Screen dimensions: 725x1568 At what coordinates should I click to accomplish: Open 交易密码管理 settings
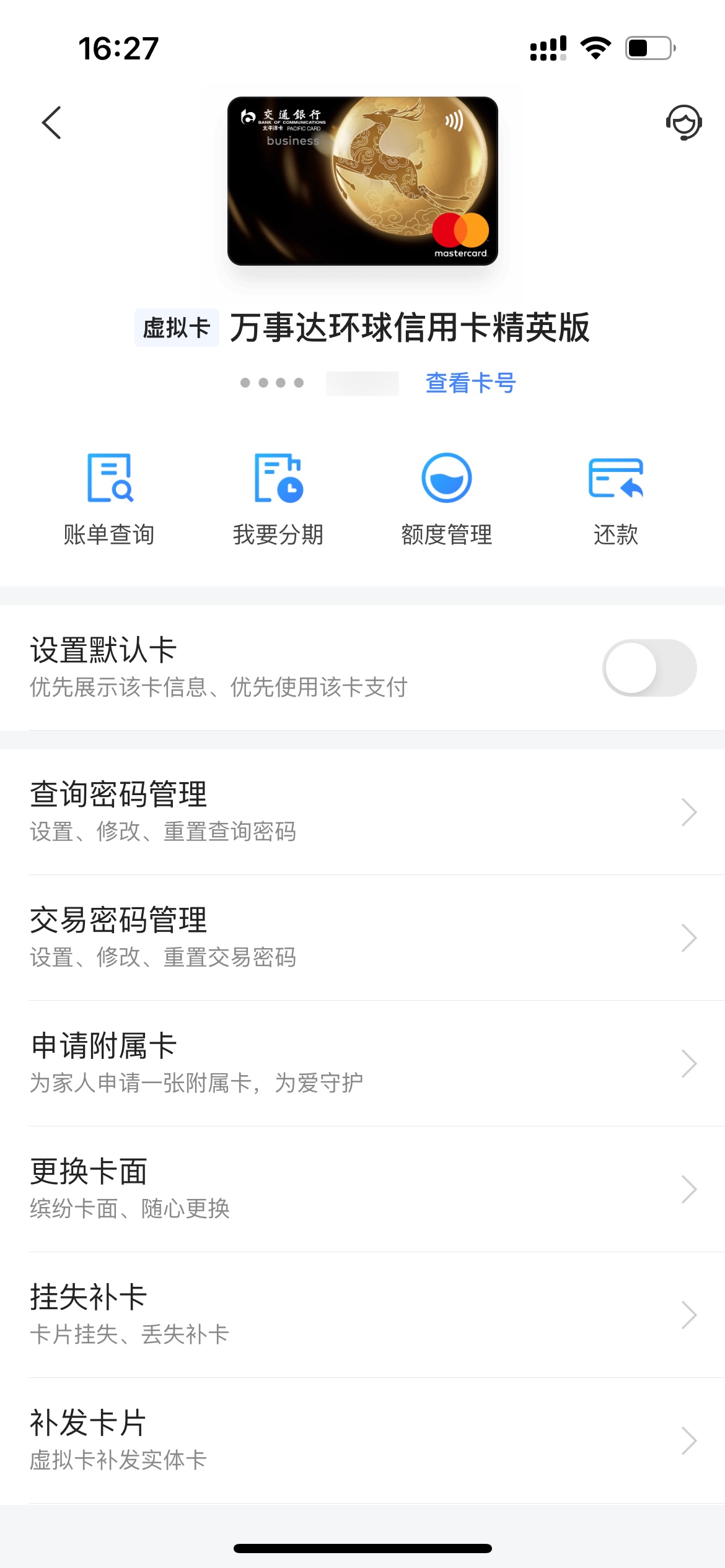pyautogui.click(x=362, y=938)
